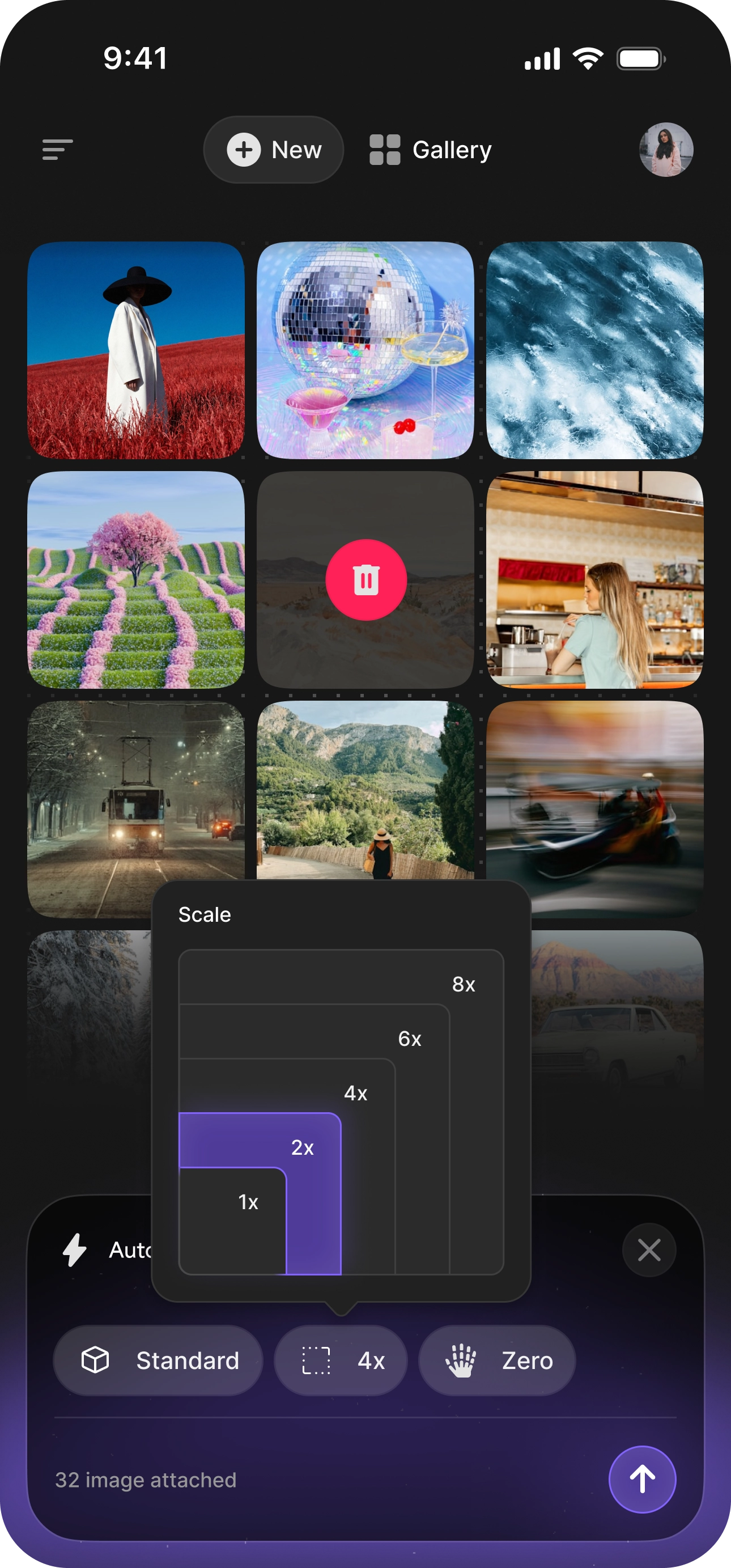Select the 2x scale option

[303, 1147]
